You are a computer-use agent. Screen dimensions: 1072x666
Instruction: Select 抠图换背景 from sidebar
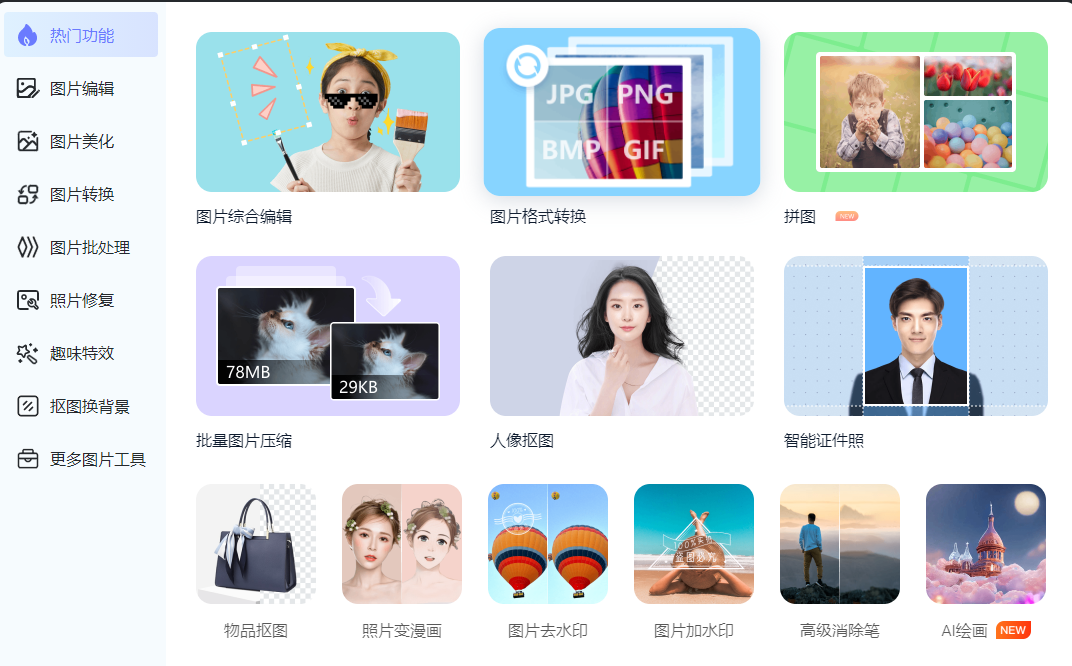pos(88,407)
